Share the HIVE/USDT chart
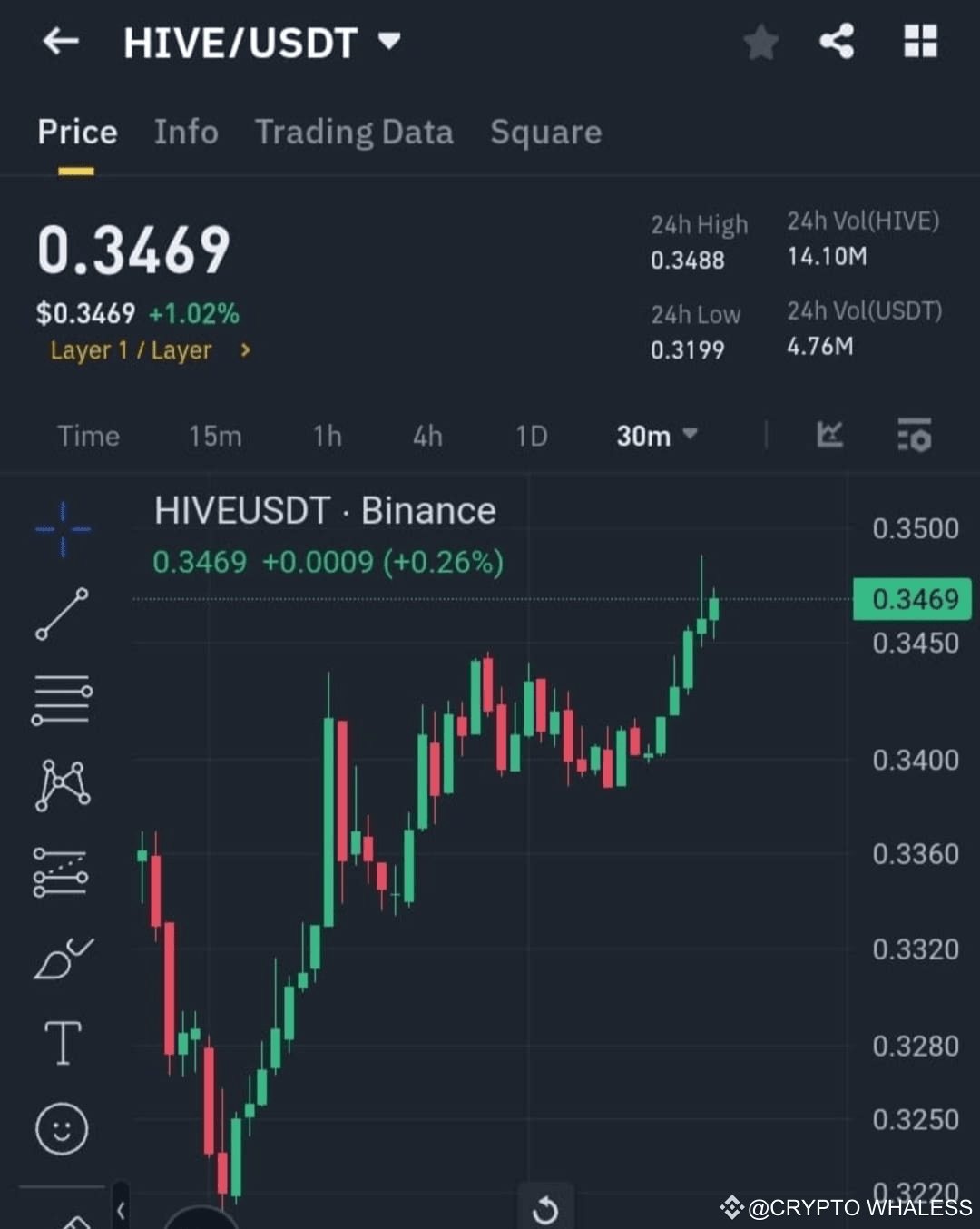This screenshot has width=980, height=1229. 836,42
